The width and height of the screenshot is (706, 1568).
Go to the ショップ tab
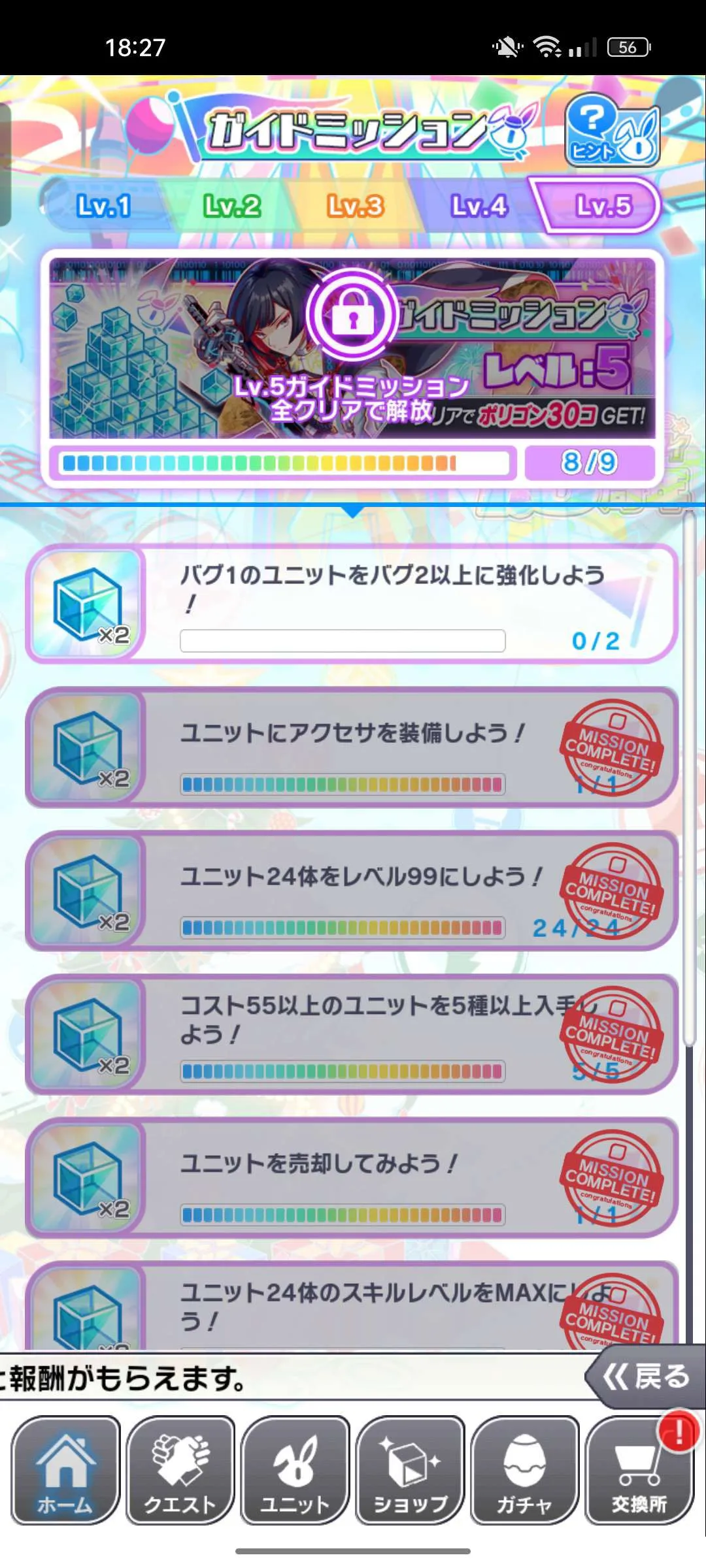tap(411, 1470)
